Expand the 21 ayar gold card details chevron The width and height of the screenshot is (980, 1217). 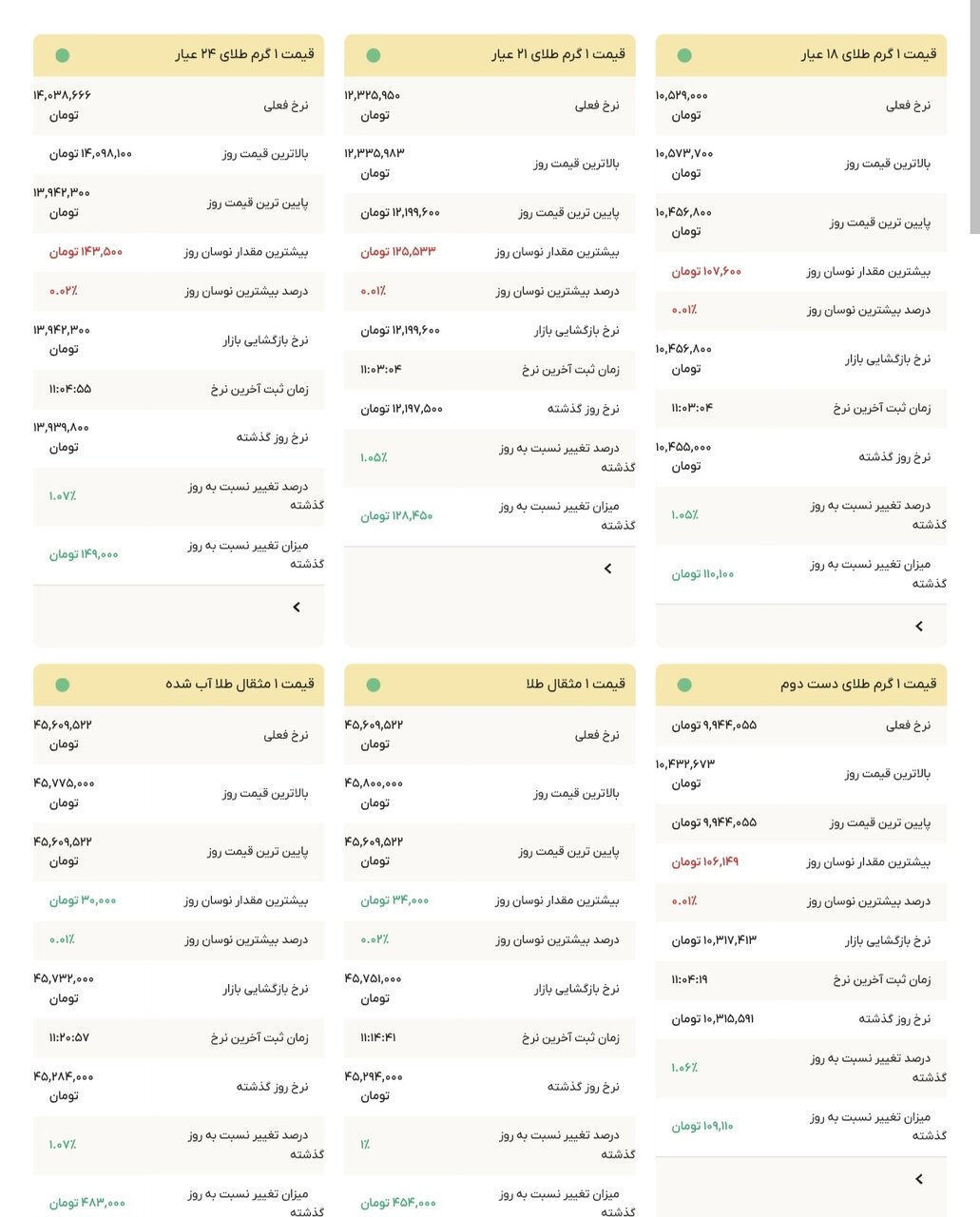point(607,568)
